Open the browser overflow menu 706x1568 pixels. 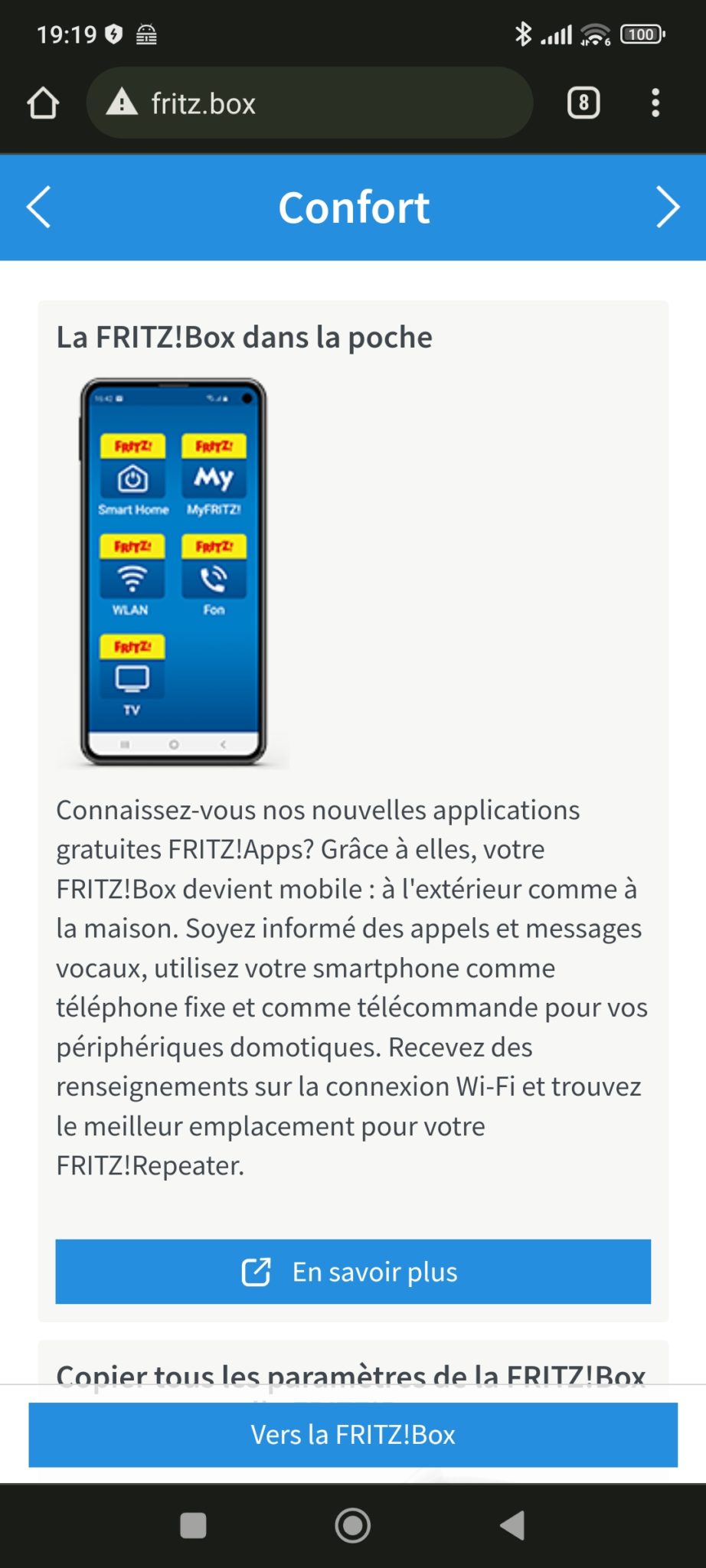[655, 103]
